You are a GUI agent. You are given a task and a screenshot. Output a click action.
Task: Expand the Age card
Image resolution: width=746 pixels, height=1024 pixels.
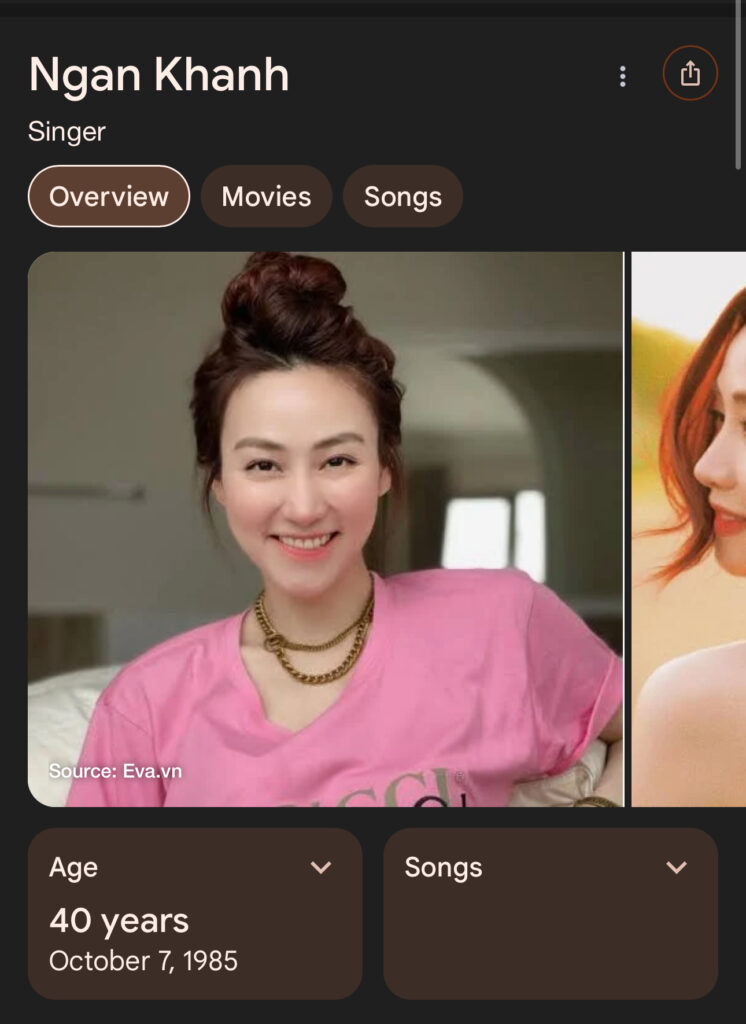click(x=321, y=867)
